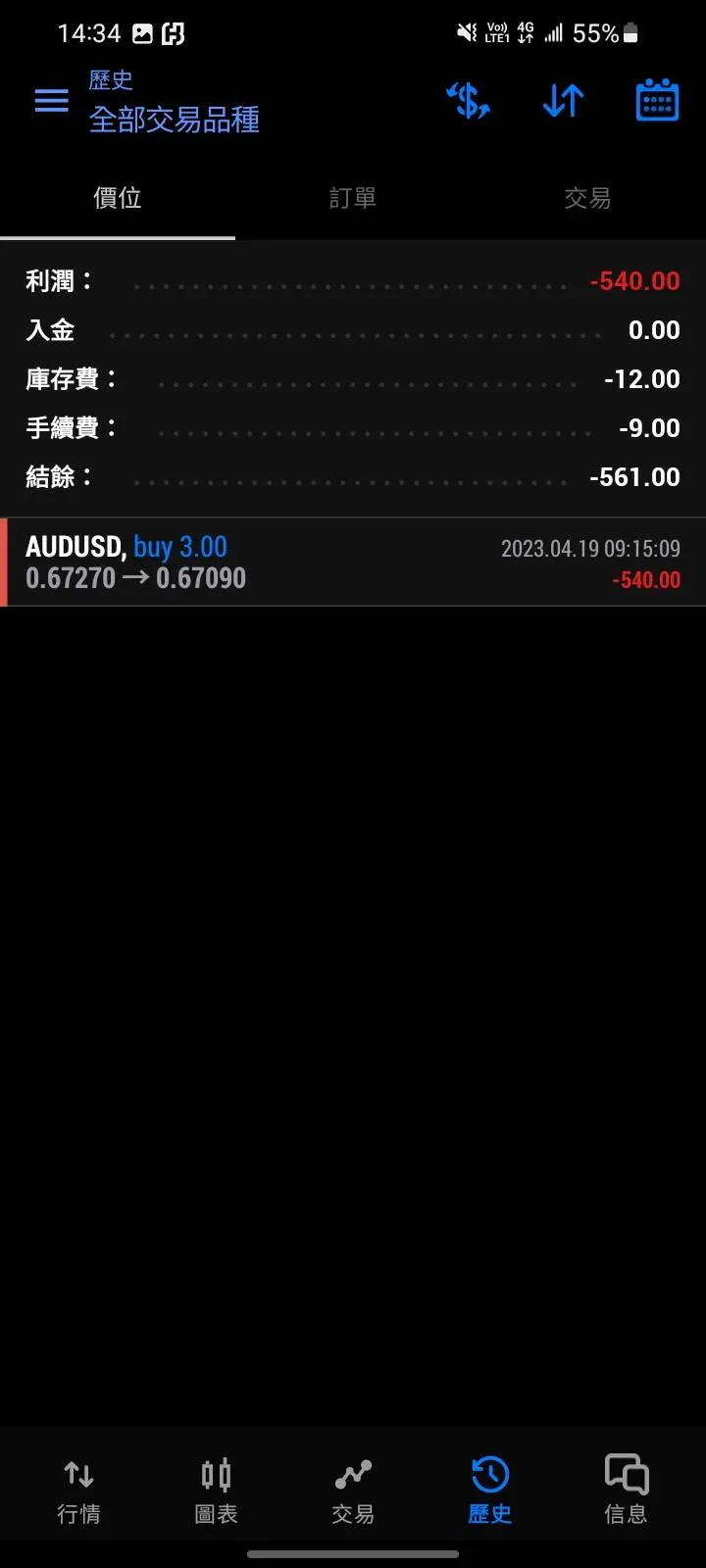Open 交易 trade in bottom navigation
Screen dimensions: 706x1568
[353, 1491]
